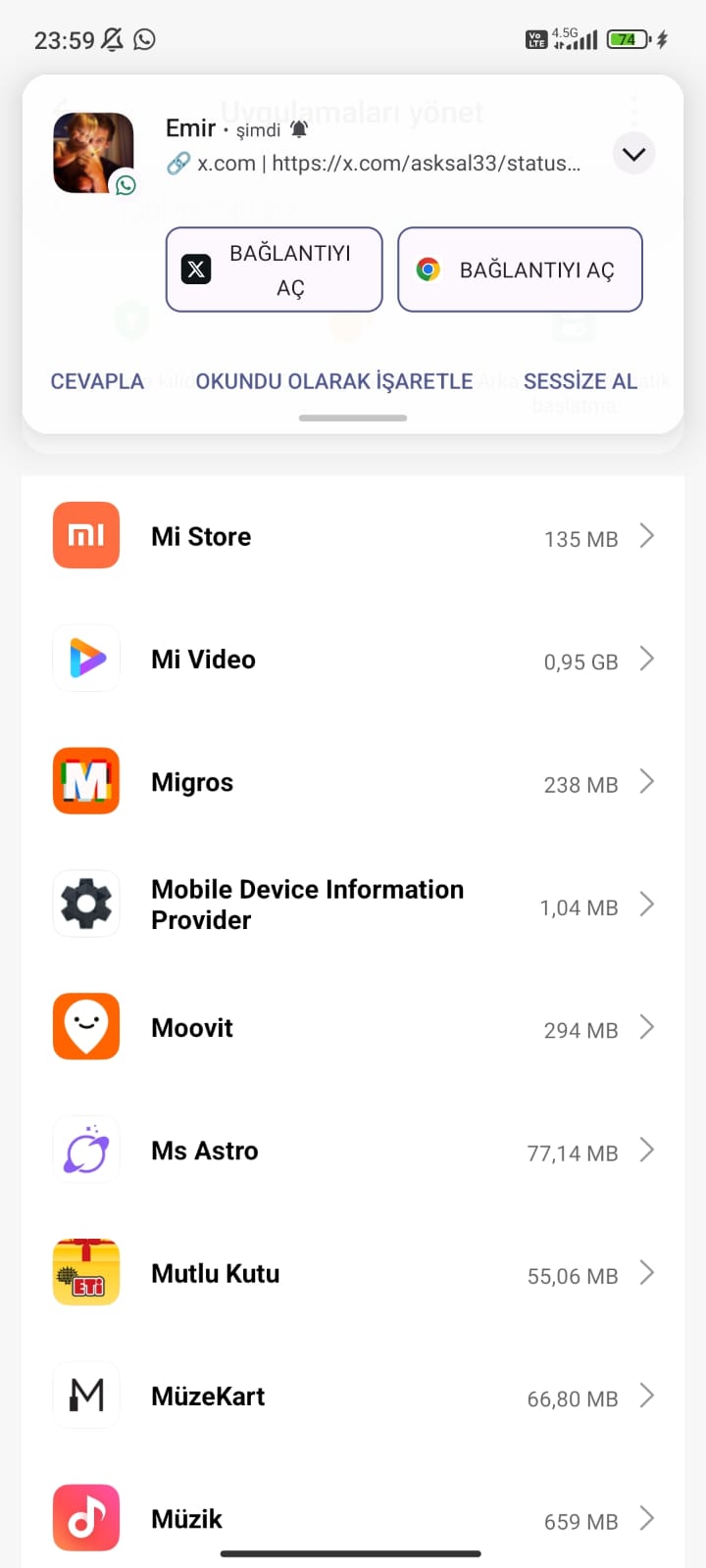Open the Ms Astro app entry
The image size is (706, 1568).
point(353,1151)
